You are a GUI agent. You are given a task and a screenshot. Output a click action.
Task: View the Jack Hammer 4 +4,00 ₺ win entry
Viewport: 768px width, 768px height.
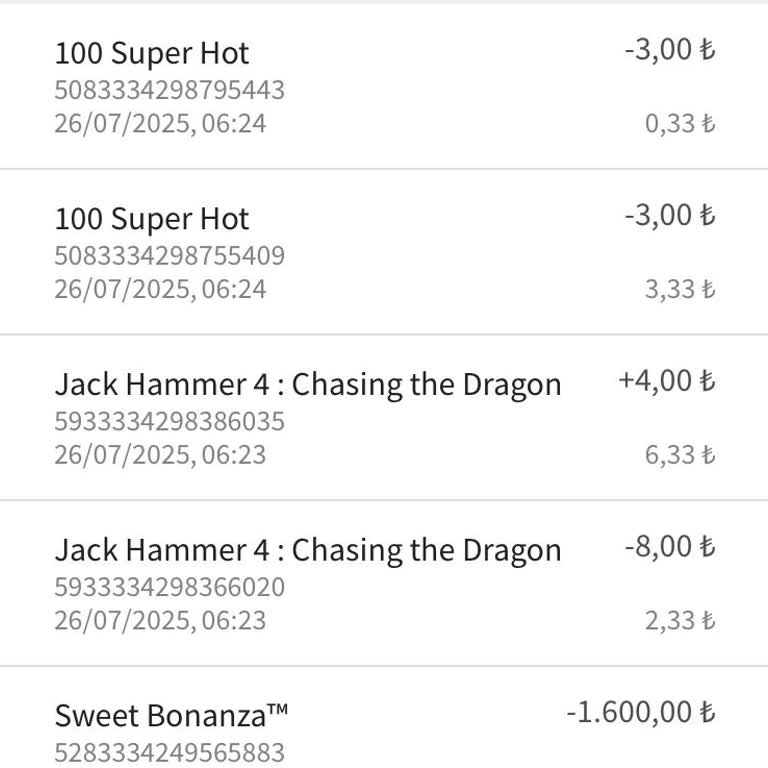pos(384,418)
